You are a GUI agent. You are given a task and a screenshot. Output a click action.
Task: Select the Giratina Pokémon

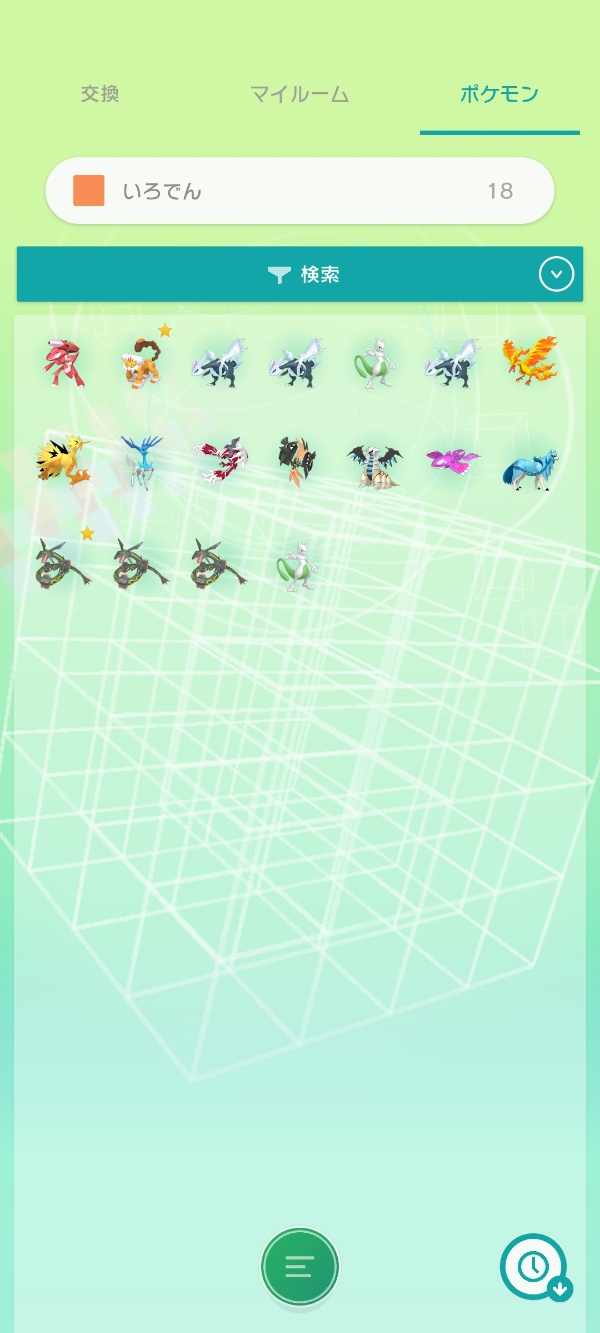(373, 465)
